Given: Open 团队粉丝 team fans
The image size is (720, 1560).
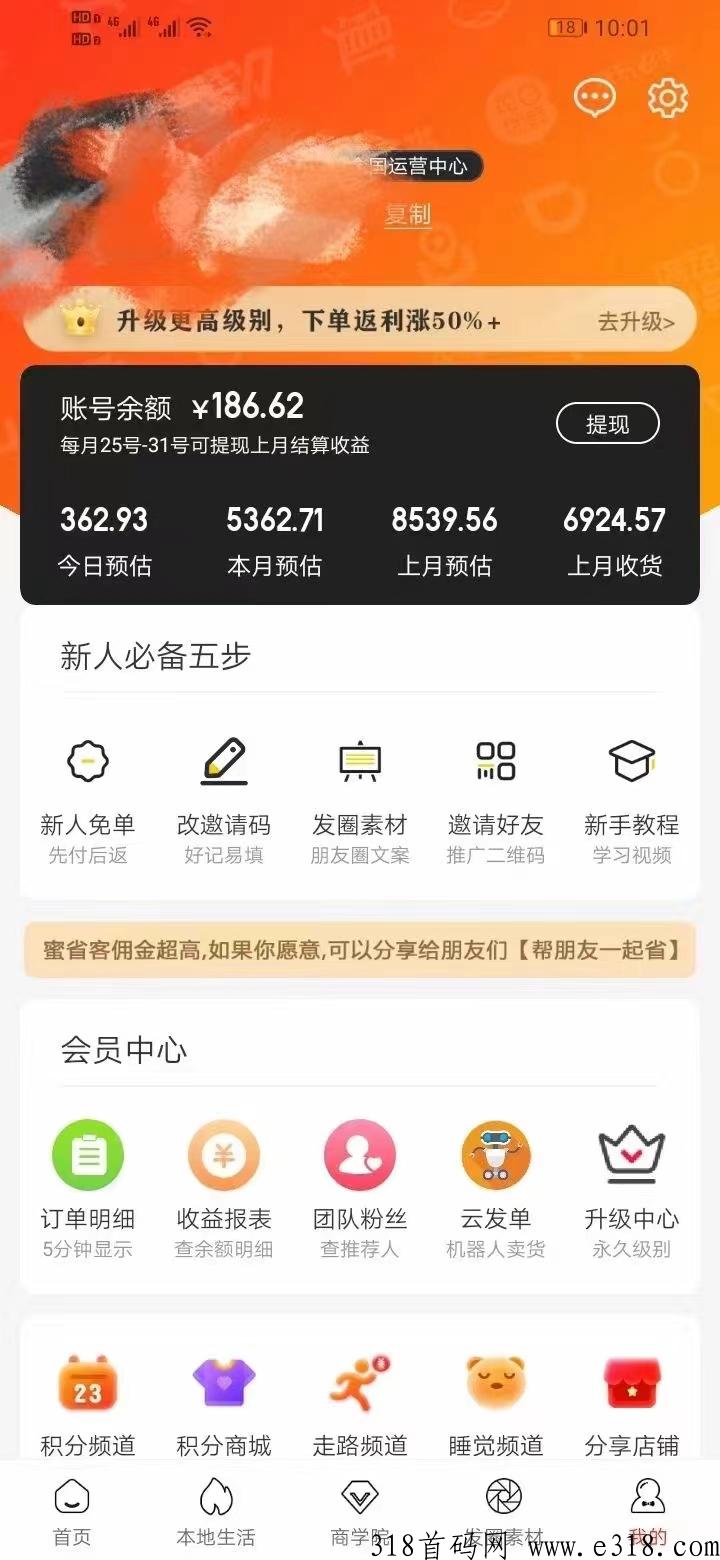Looking at the screenshot, I should tap(360, 1190).
